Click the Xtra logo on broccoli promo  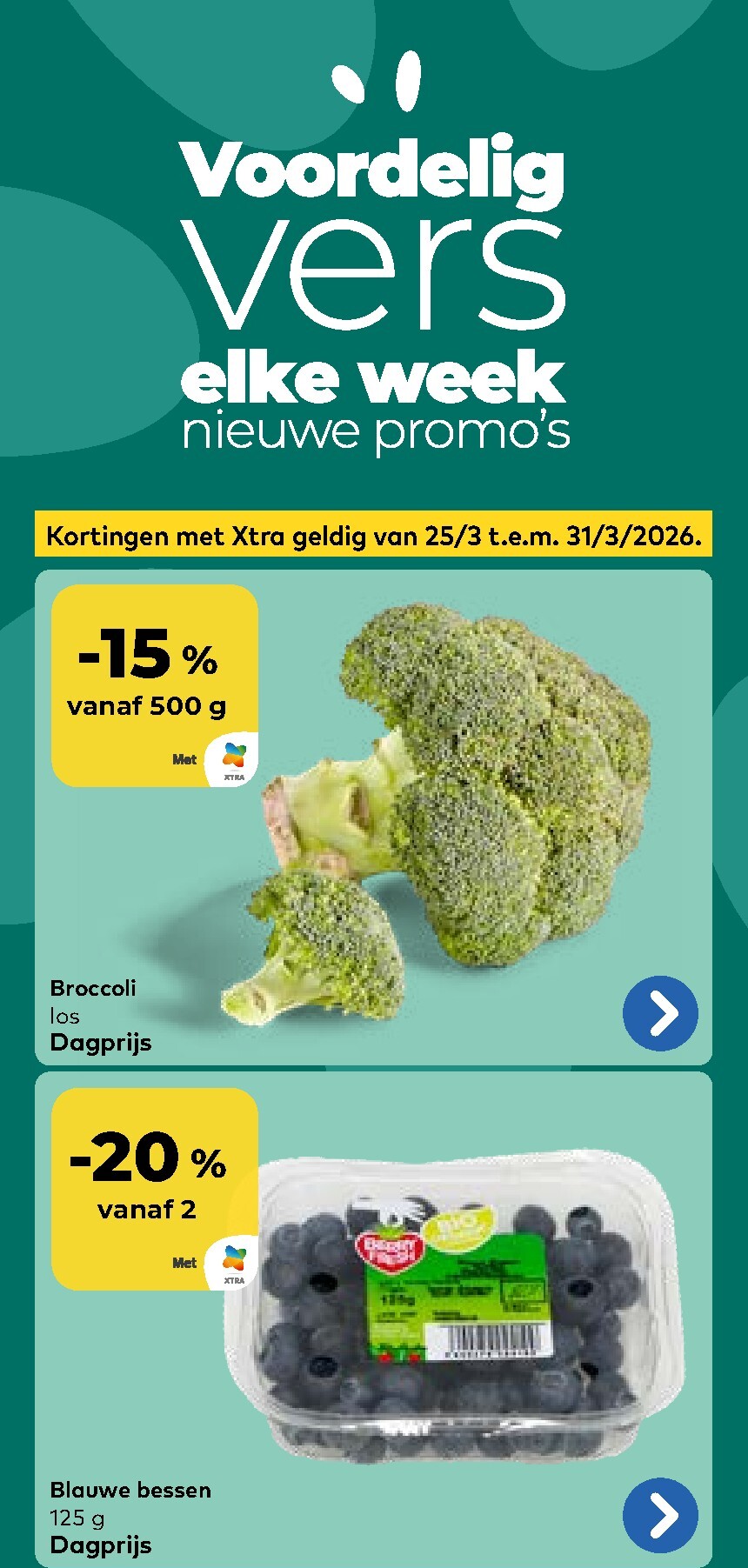(x=233, y=758)
